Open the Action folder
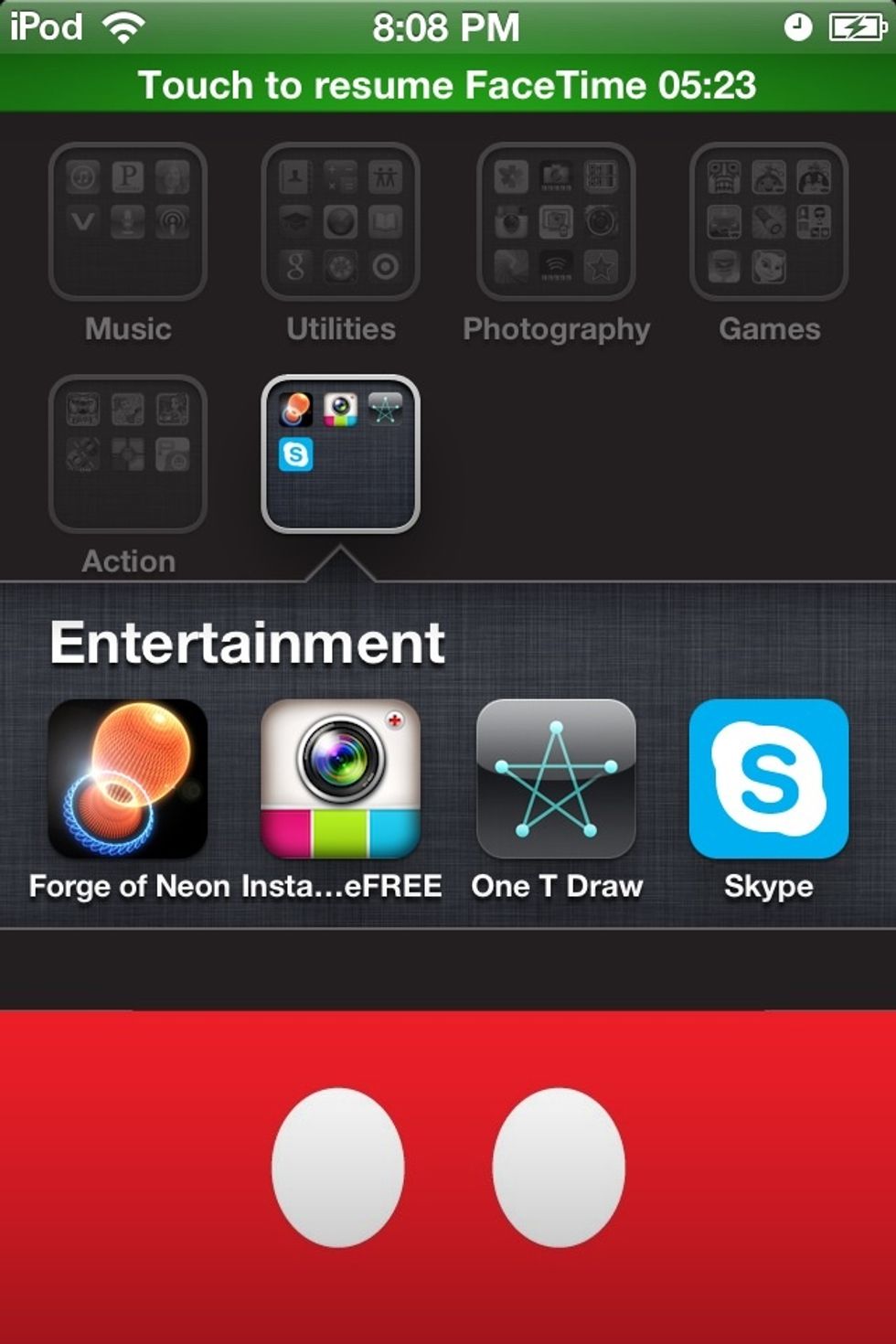 coord(128,454)
